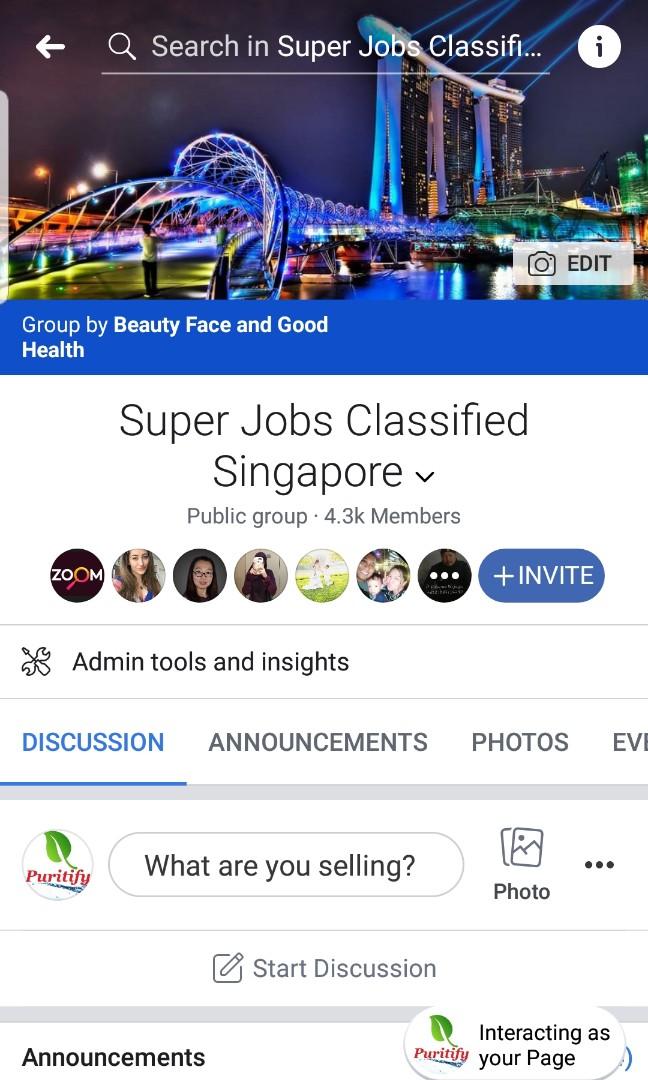Screen dimensions: 648x1080
Task: Search in Super Jobs Classified group
Action: pyautogui.click(x=330, y=47)
